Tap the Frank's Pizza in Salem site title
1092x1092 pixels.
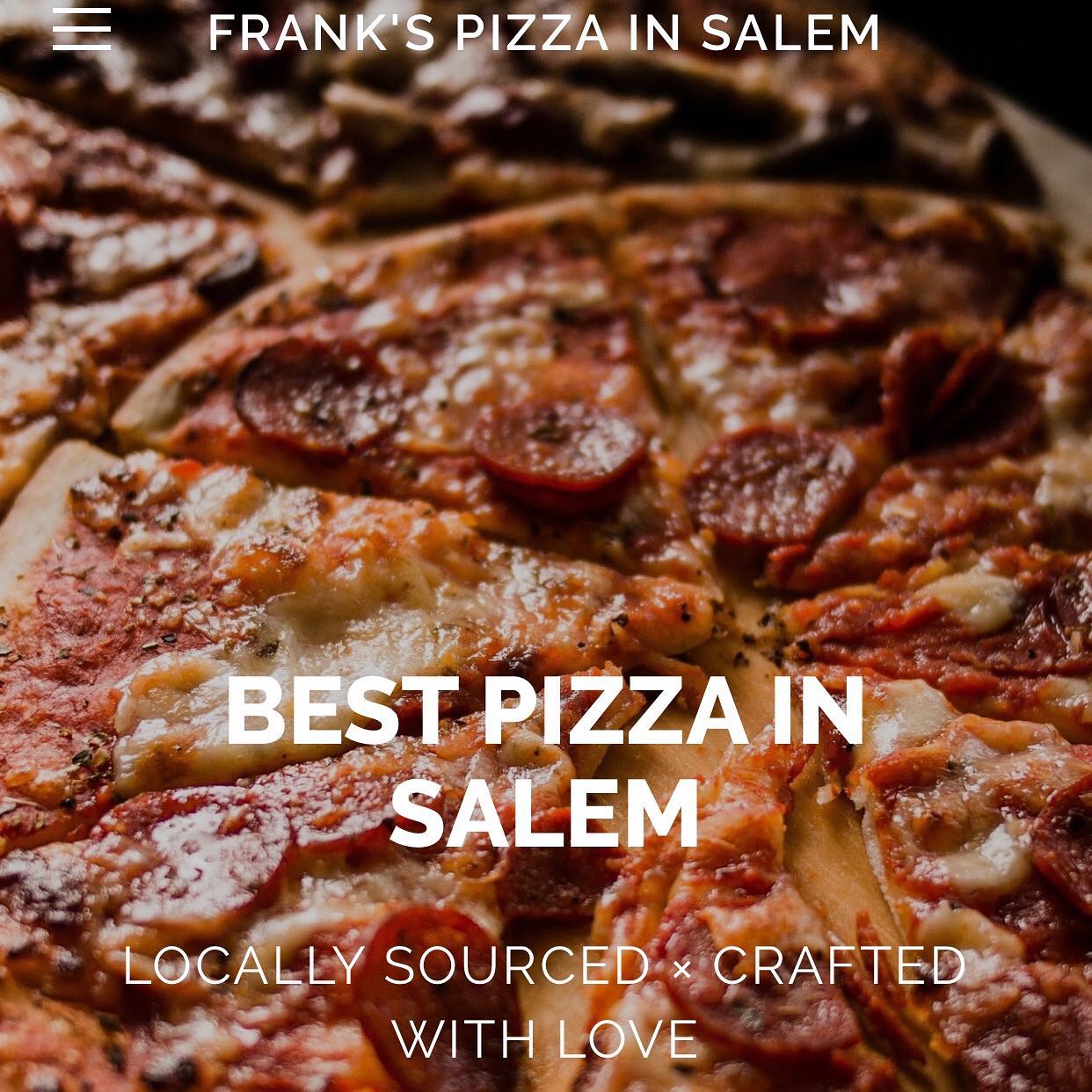(543, 33)
